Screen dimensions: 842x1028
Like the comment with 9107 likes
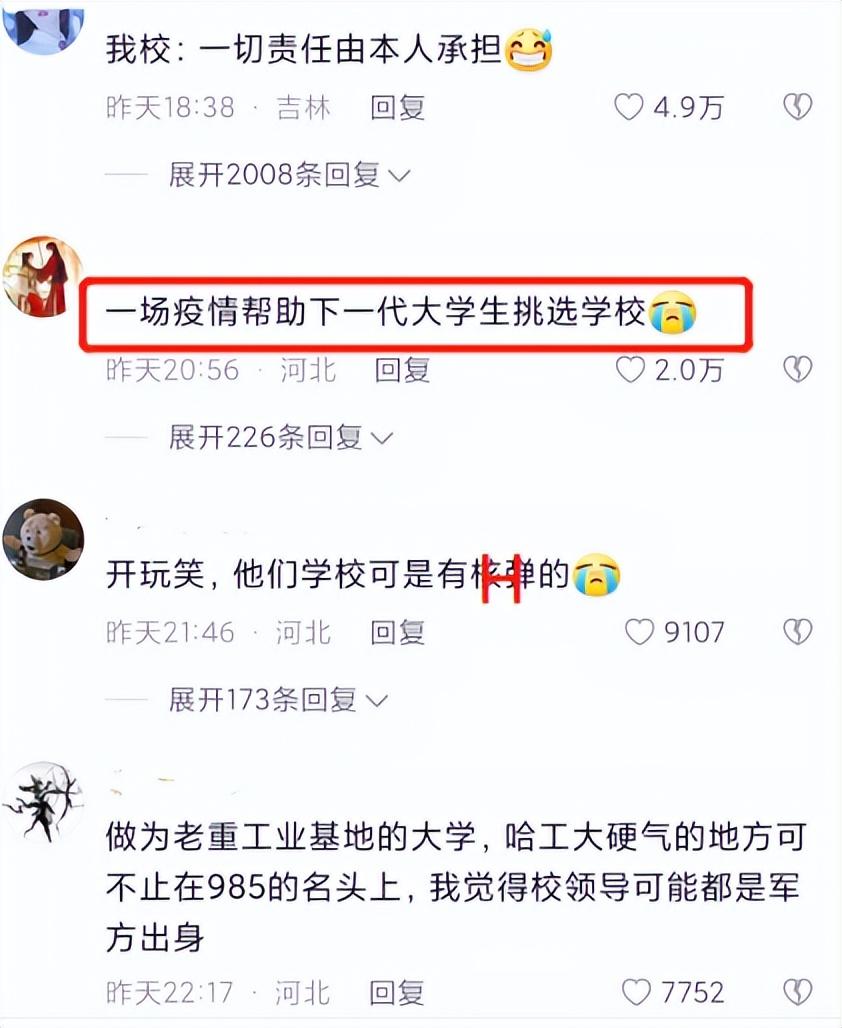[640, 632]
